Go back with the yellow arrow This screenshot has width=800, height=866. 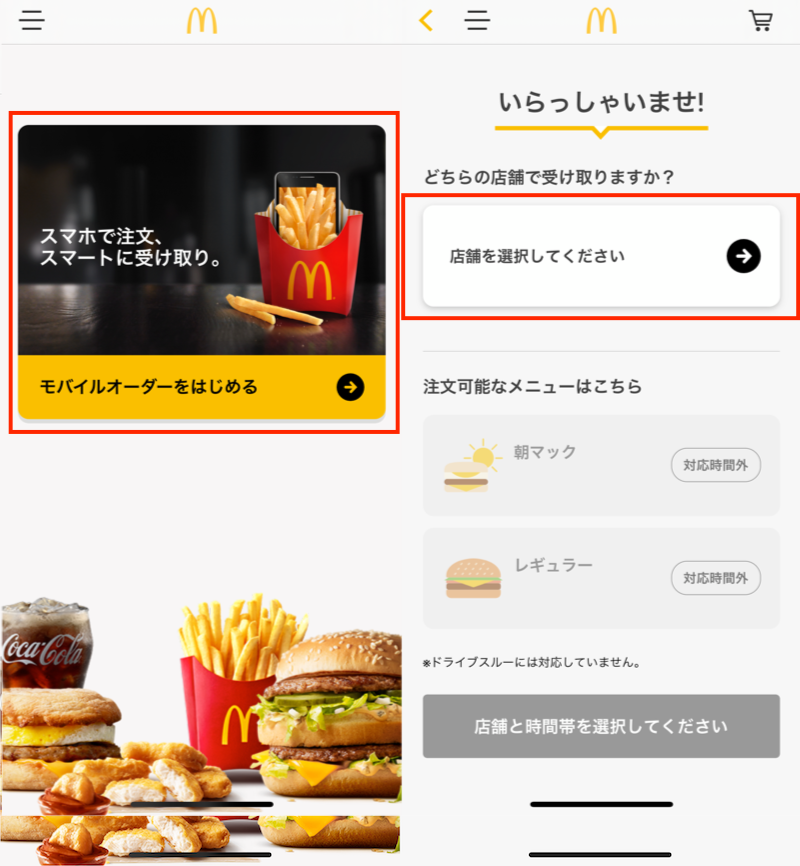427,20
